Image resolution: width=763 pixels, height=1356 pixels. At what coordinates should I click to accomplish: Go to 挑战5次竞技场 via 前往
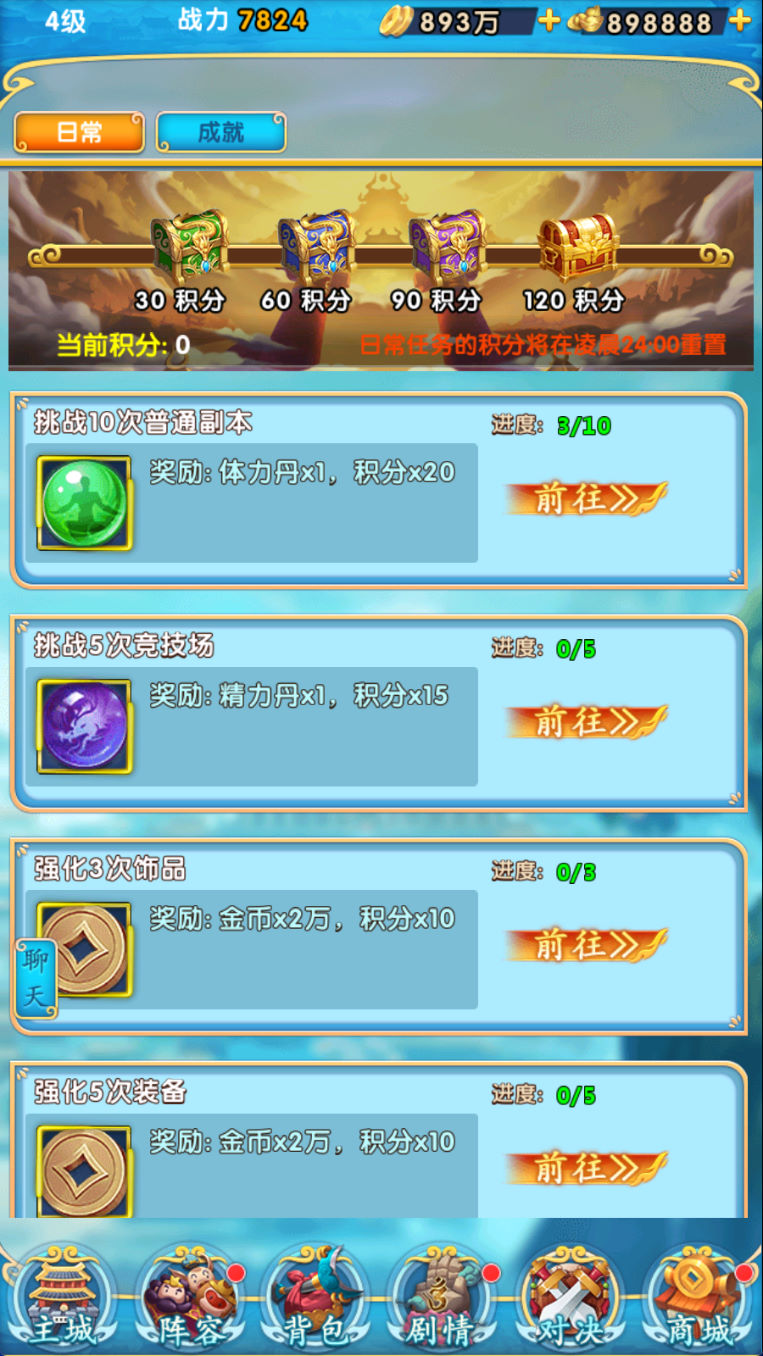[x=585, y=721]
